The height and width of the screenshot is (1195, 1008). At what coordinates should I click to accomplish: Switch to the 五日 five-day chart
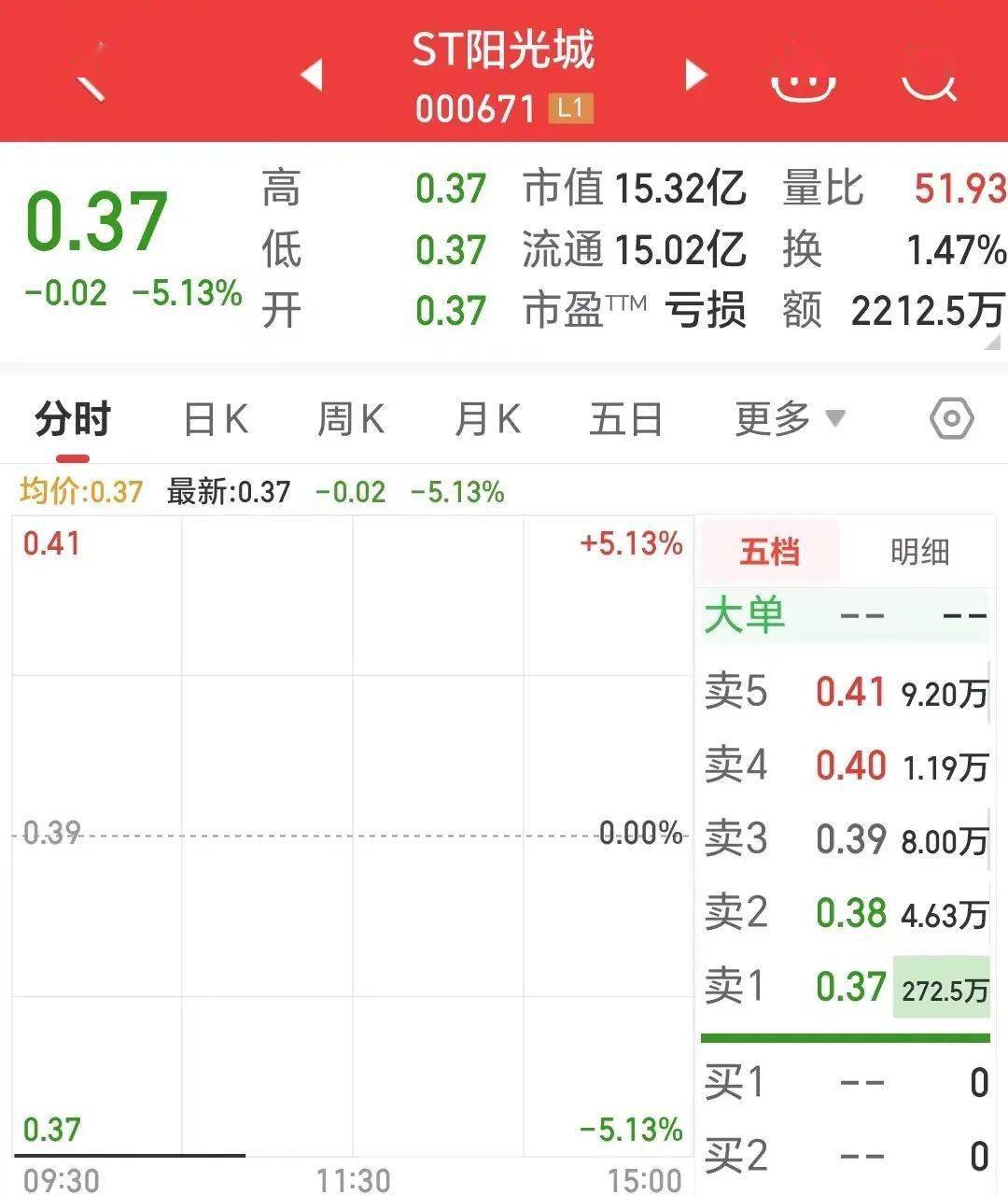(626, 419)
